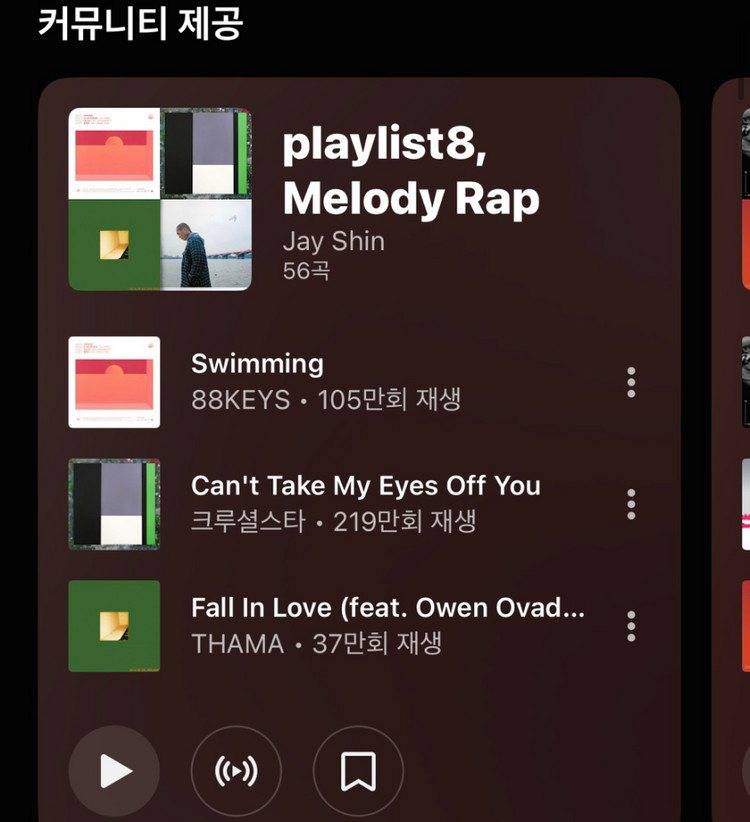Open options menu for Fall In Love

631,626
